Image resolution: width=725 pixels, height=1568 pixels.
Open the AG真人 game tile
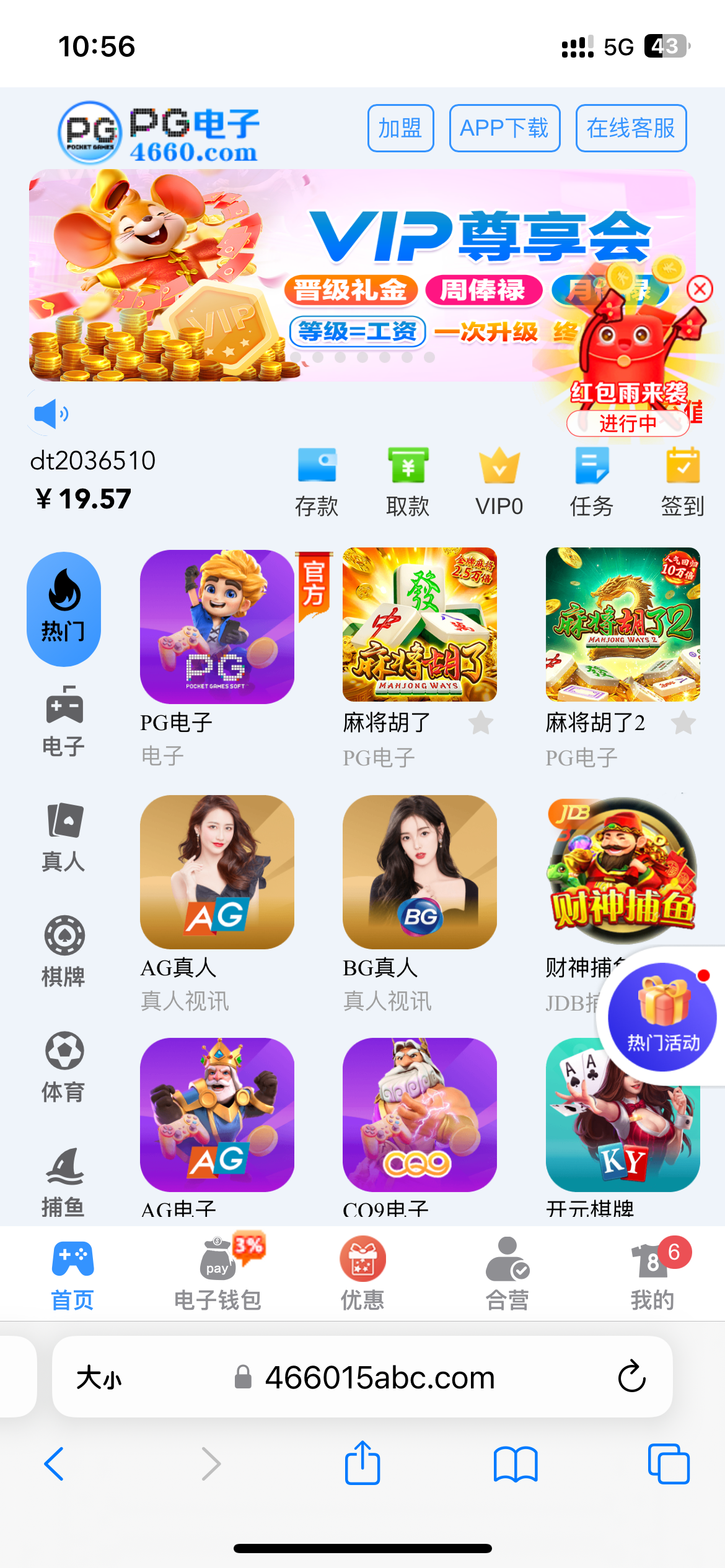pos(217,872)
